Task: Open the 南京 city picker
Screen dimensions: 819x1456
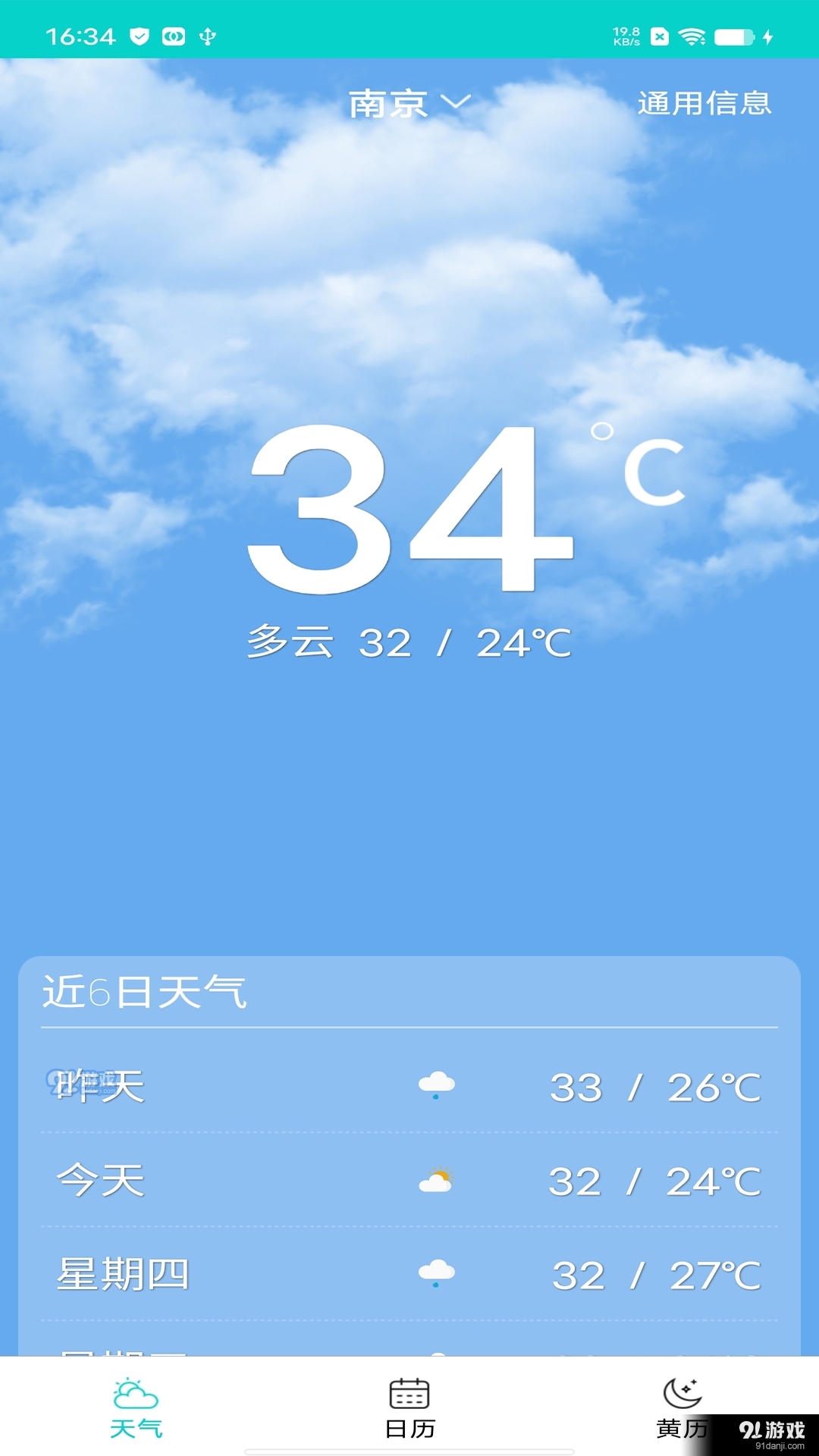Action: point(388,104)
